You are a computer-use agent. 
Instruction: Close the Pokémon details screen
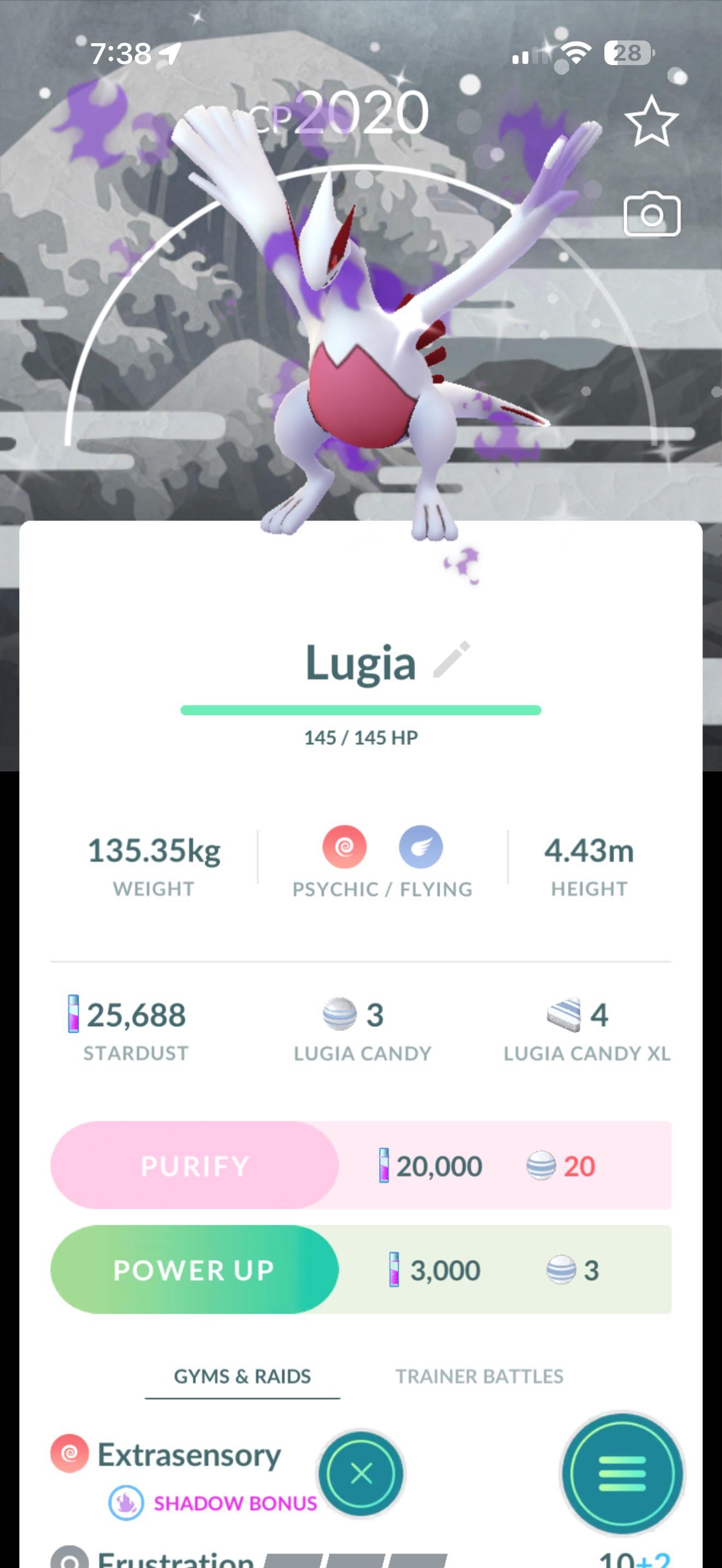pyautogui.click(x=361, y=1473)
